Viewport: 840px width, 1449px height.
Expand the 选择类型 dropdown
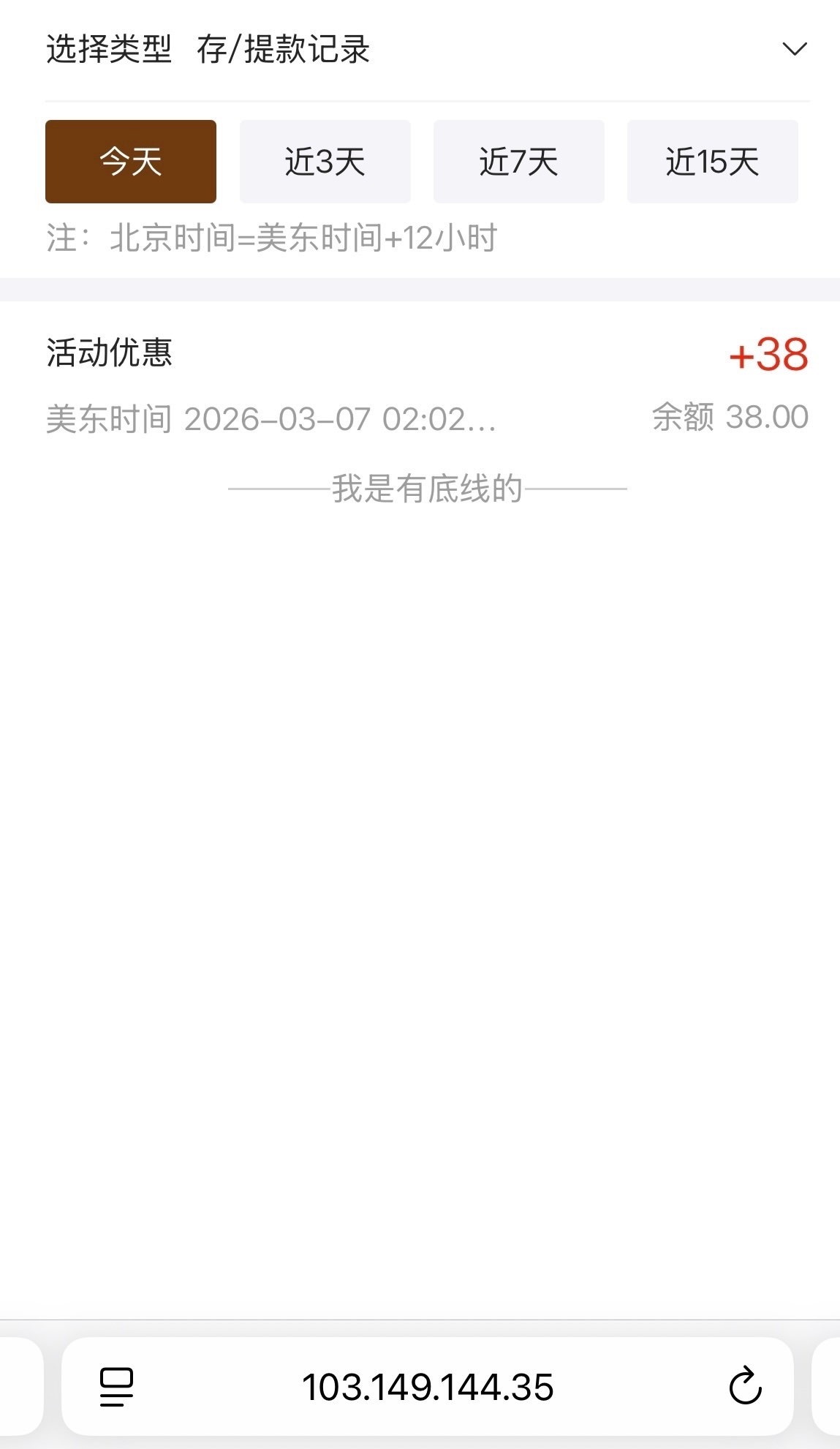794,49
